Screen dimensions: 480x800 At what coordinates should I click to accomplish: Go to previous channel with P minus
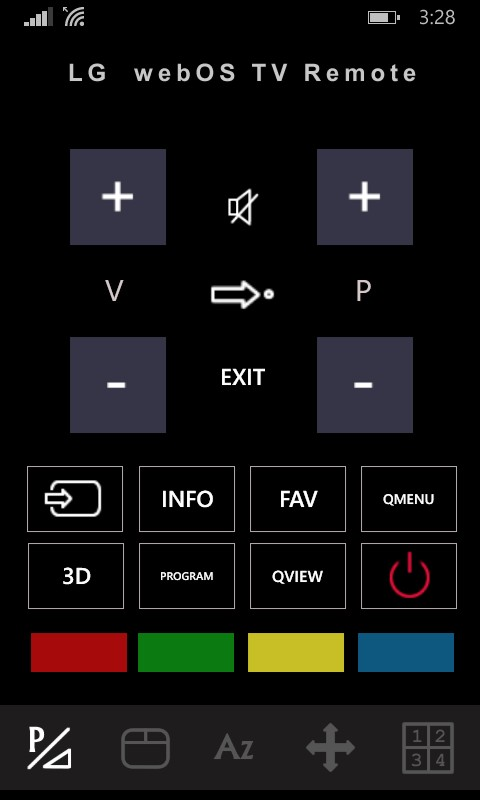365,385
